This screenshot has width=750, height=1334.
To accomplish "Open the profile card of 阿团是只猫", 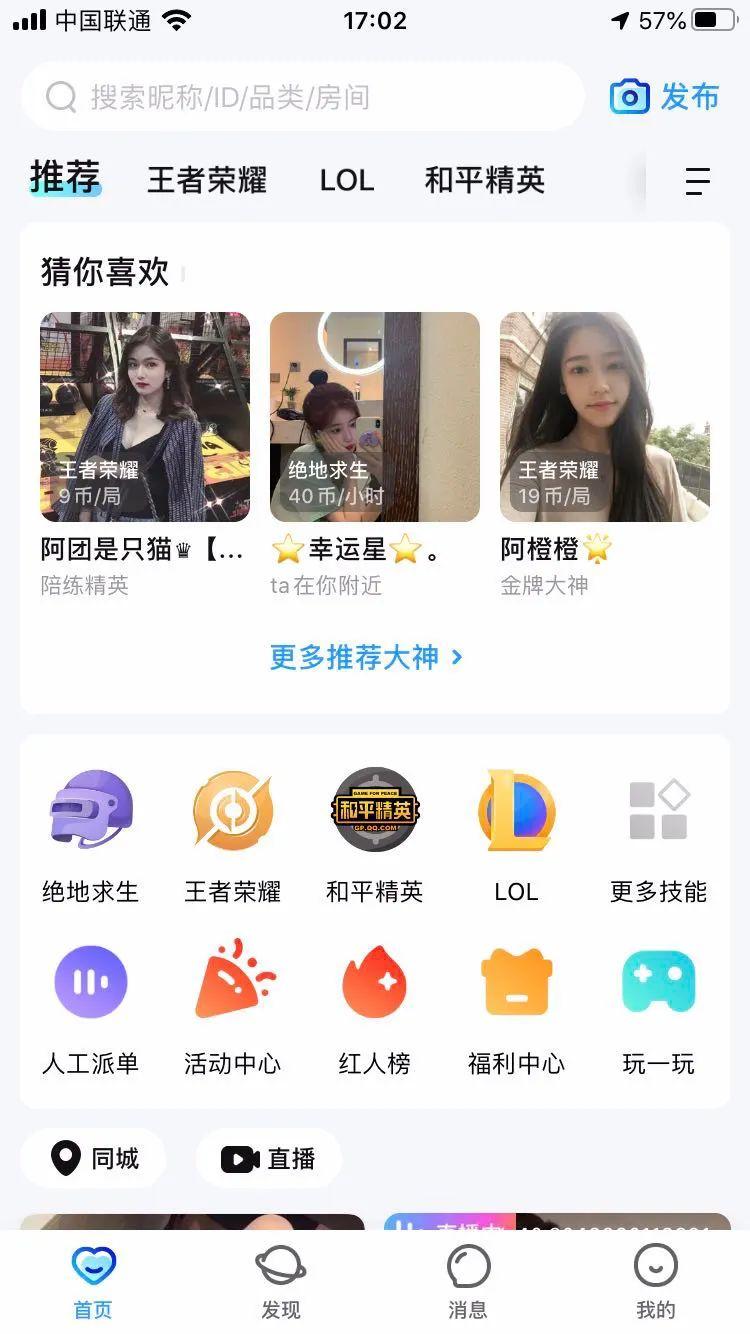I will click(x=145, y=417).
